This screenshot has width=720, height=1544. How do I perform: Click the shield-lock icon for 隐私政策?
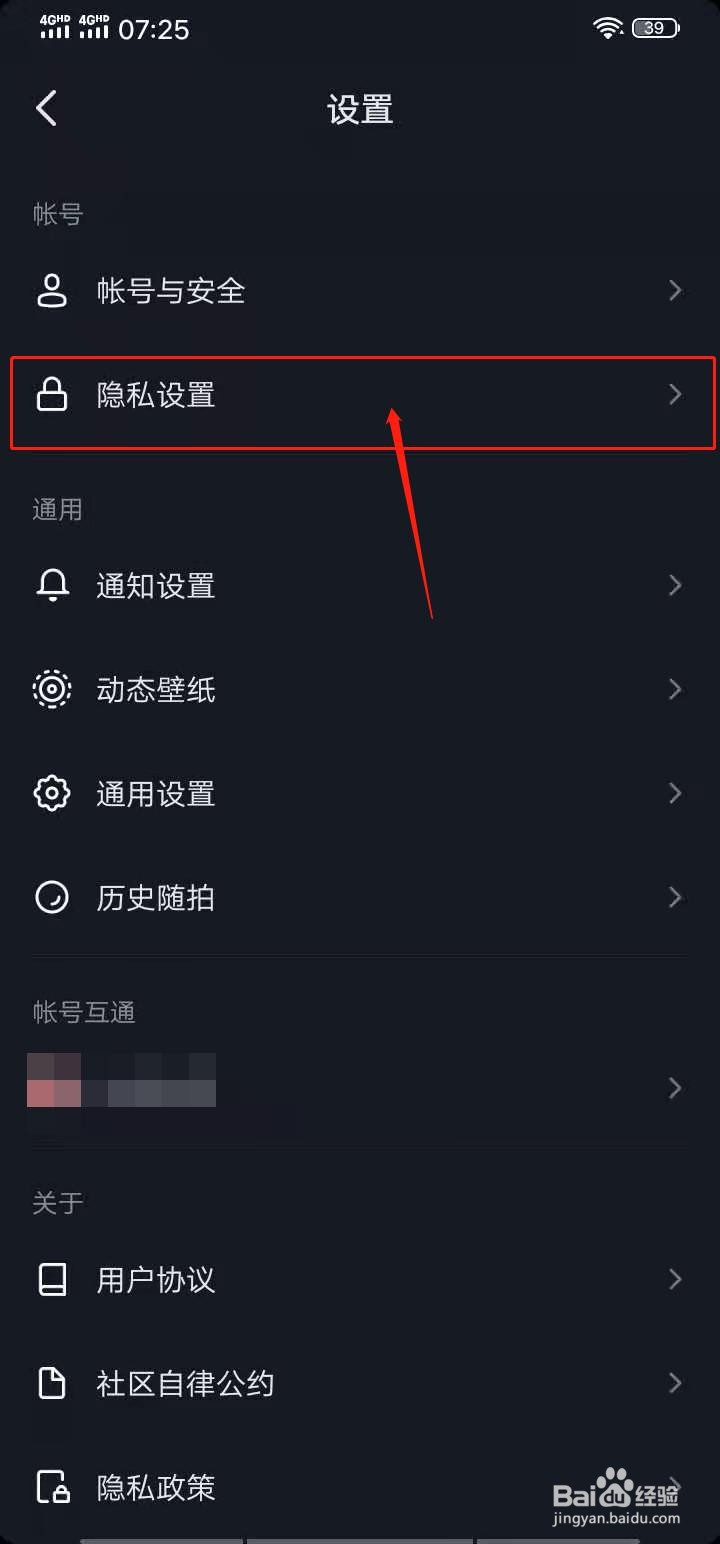tap(52, 1488)
